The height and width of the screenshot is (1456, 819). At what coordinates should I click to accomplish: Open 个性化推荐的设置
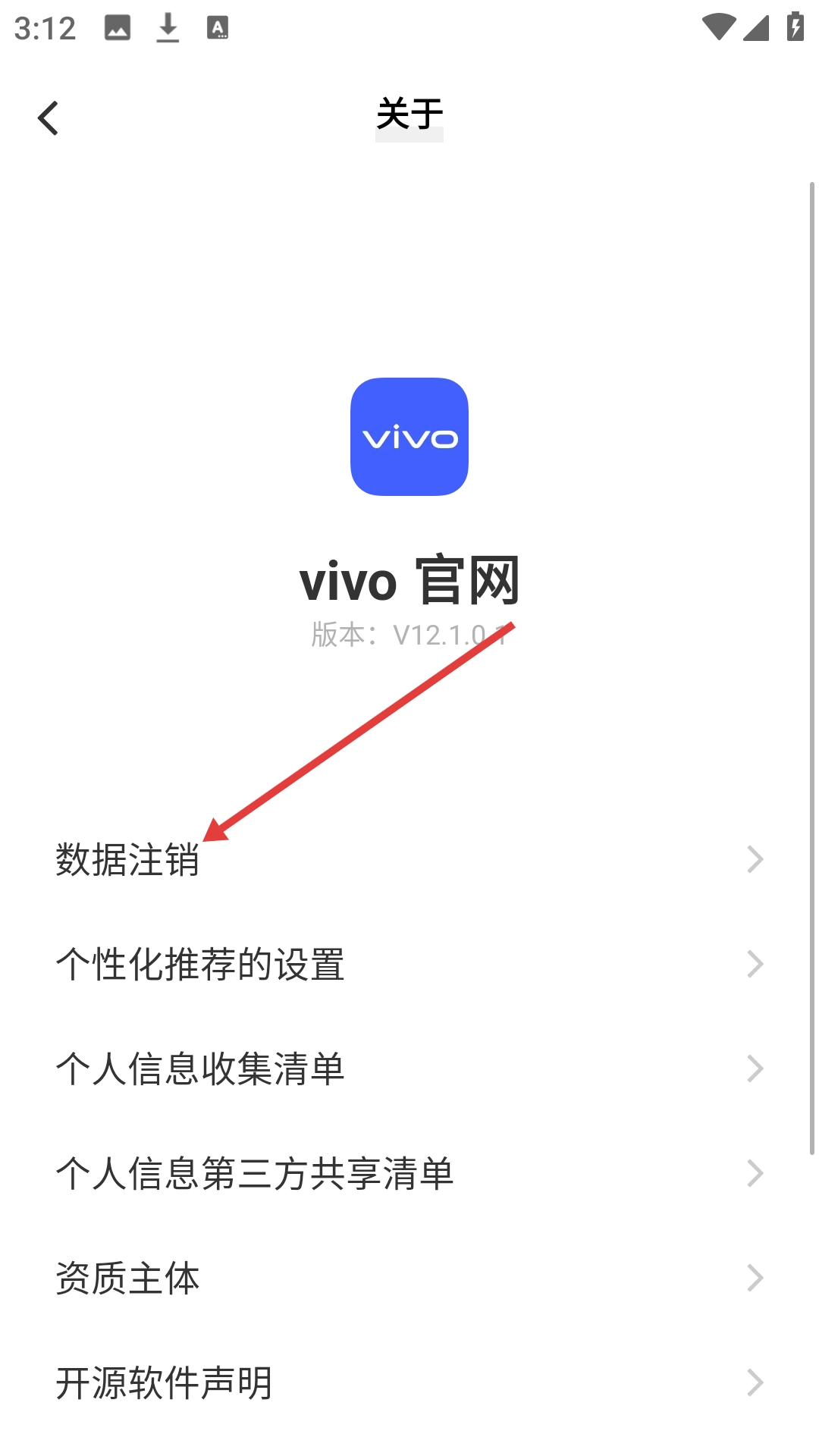409,964
